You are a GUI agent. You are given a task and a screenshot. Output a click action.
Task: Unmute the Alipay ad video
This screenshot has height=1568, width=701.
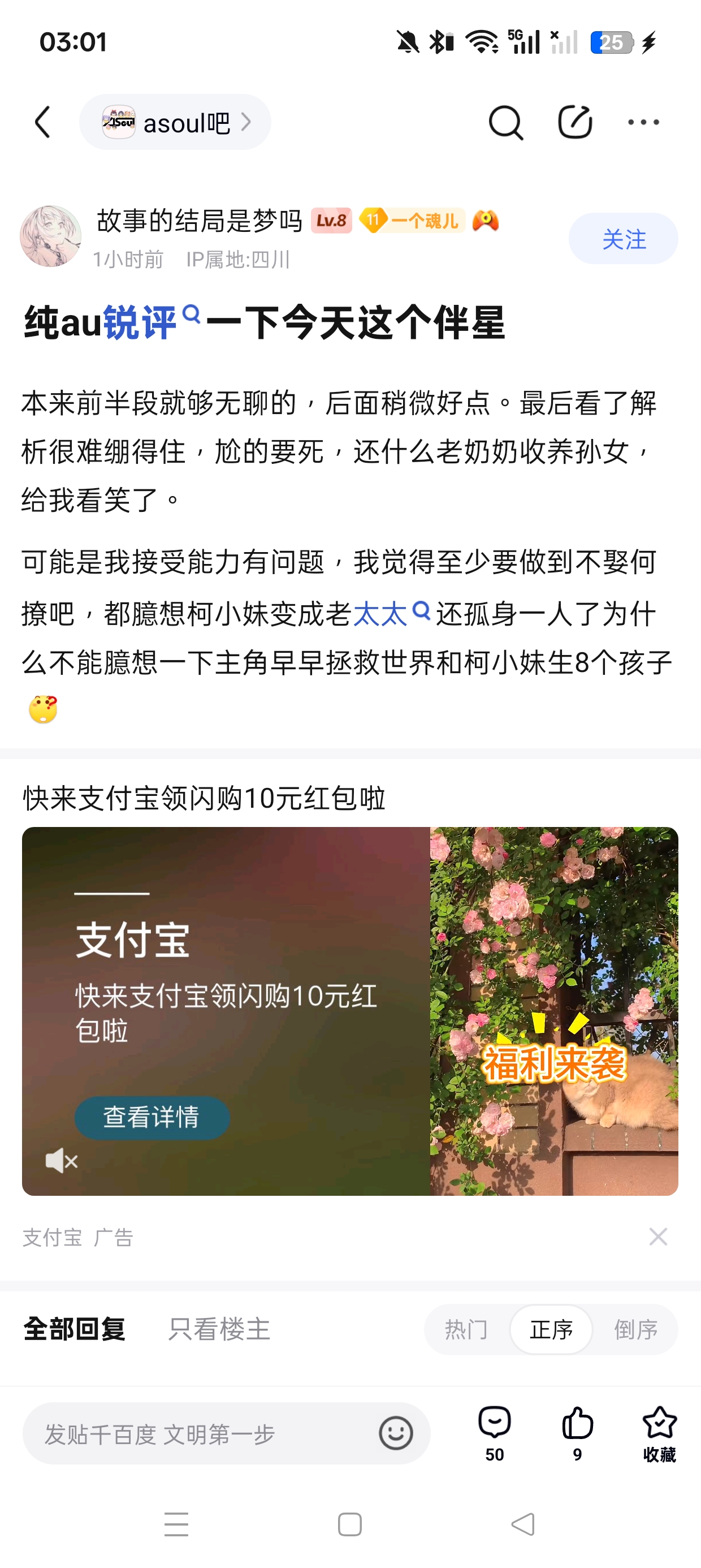click(62, 1161)
